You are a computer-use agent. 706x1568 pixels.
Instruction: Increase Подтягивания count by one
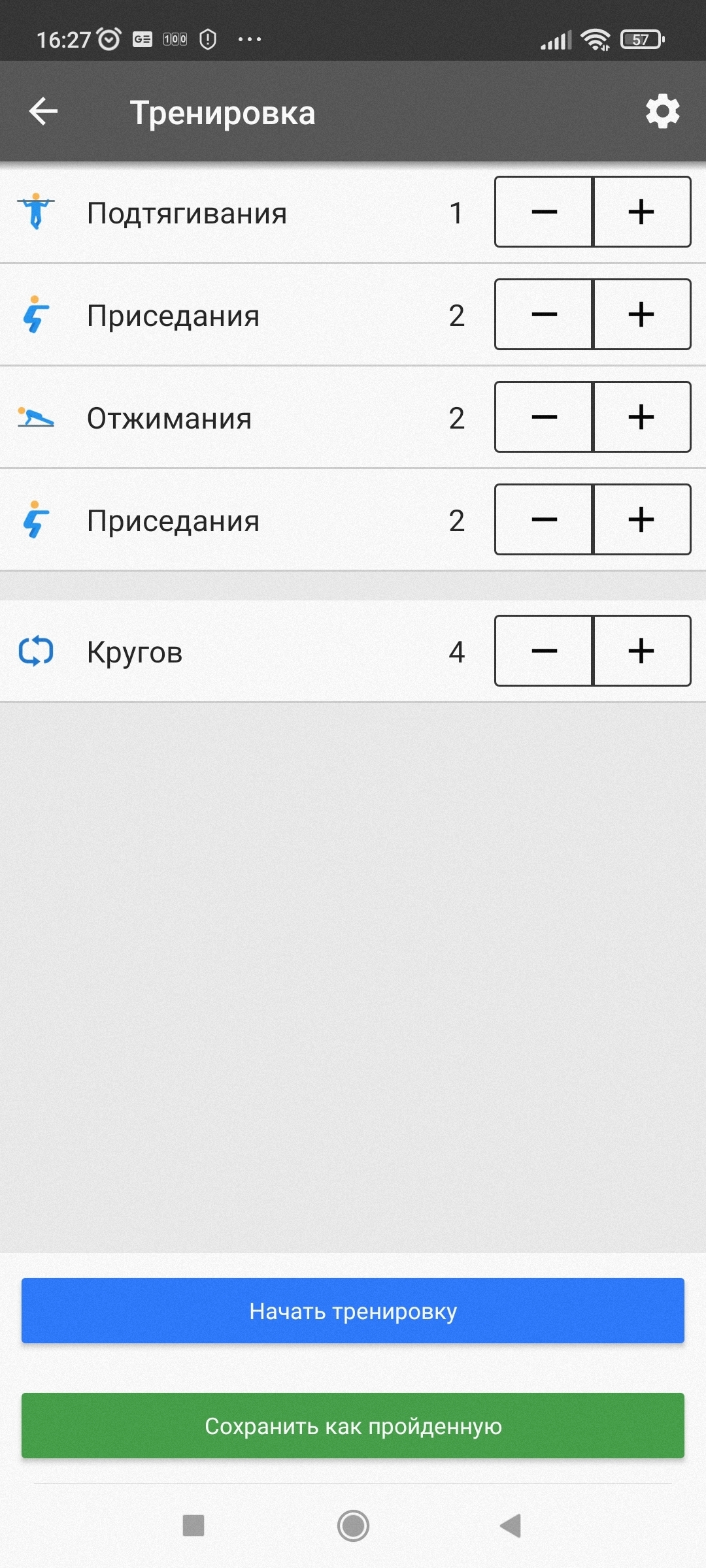tap(641, 212)
